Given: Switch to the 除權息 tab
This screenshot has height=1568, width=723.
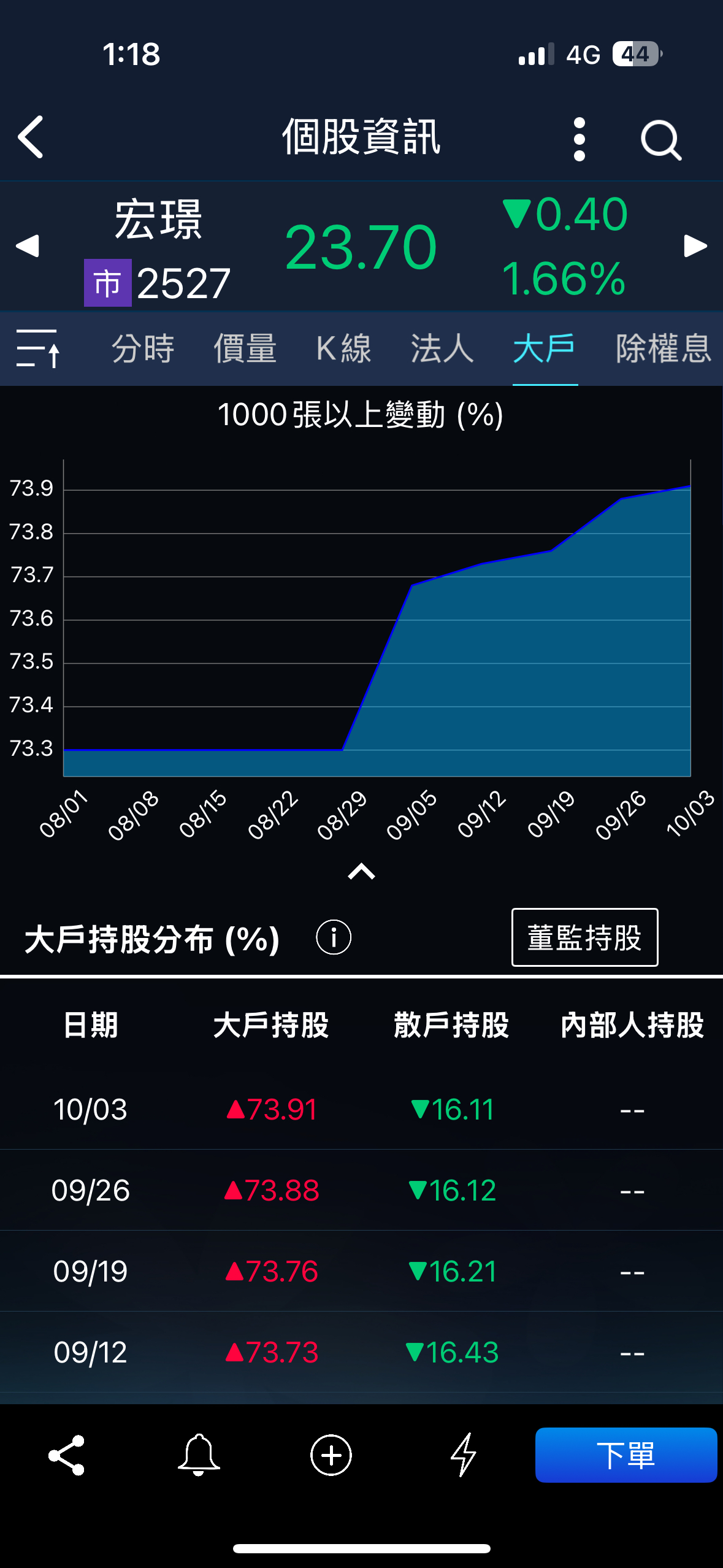Looking at the screenshot, I should click(x=663, y=348).
